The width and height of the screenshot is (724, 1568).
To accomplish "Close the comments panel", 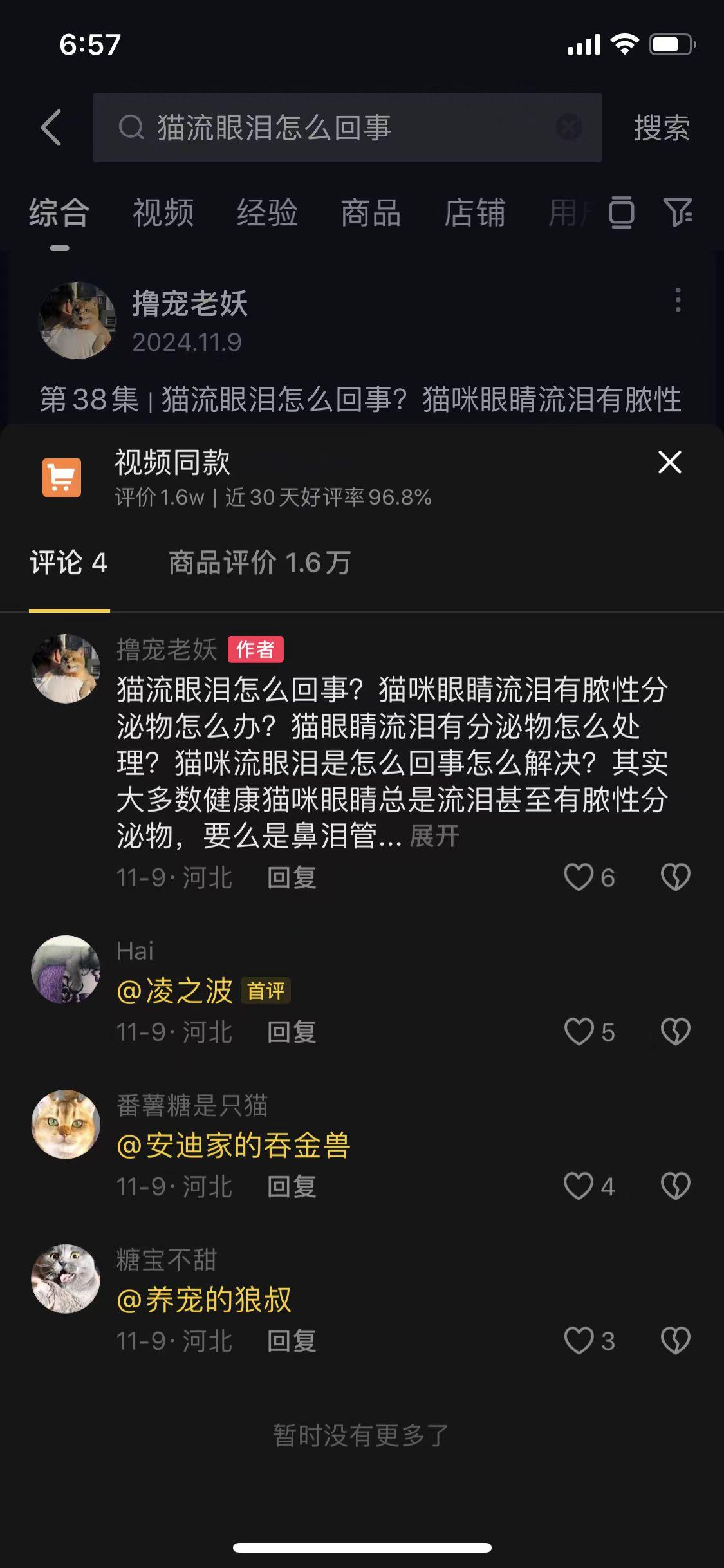I will click(669, 462).
